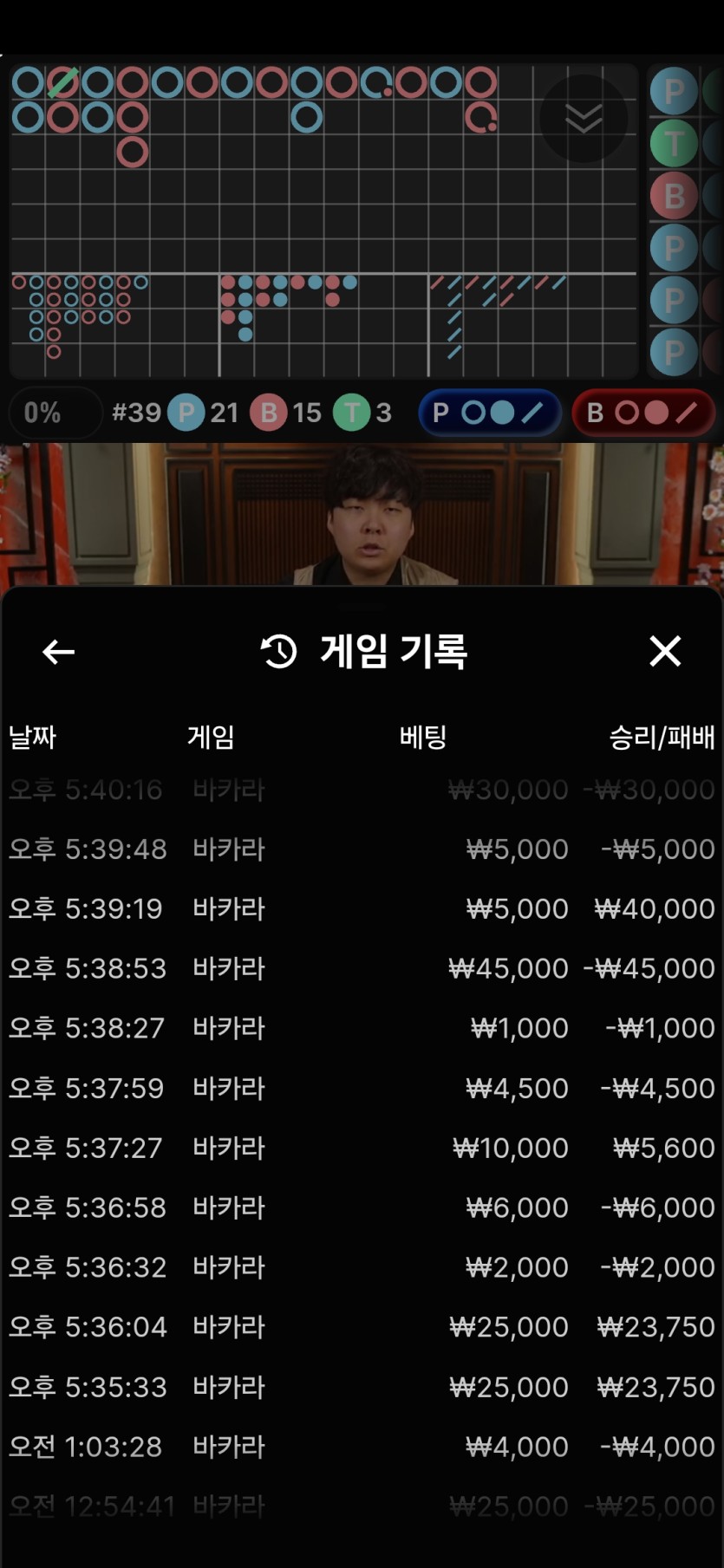Open the 오전 1:03:28 바카라 record
This screenshot has height=1568, width=724.
(x=362, y=1447)
